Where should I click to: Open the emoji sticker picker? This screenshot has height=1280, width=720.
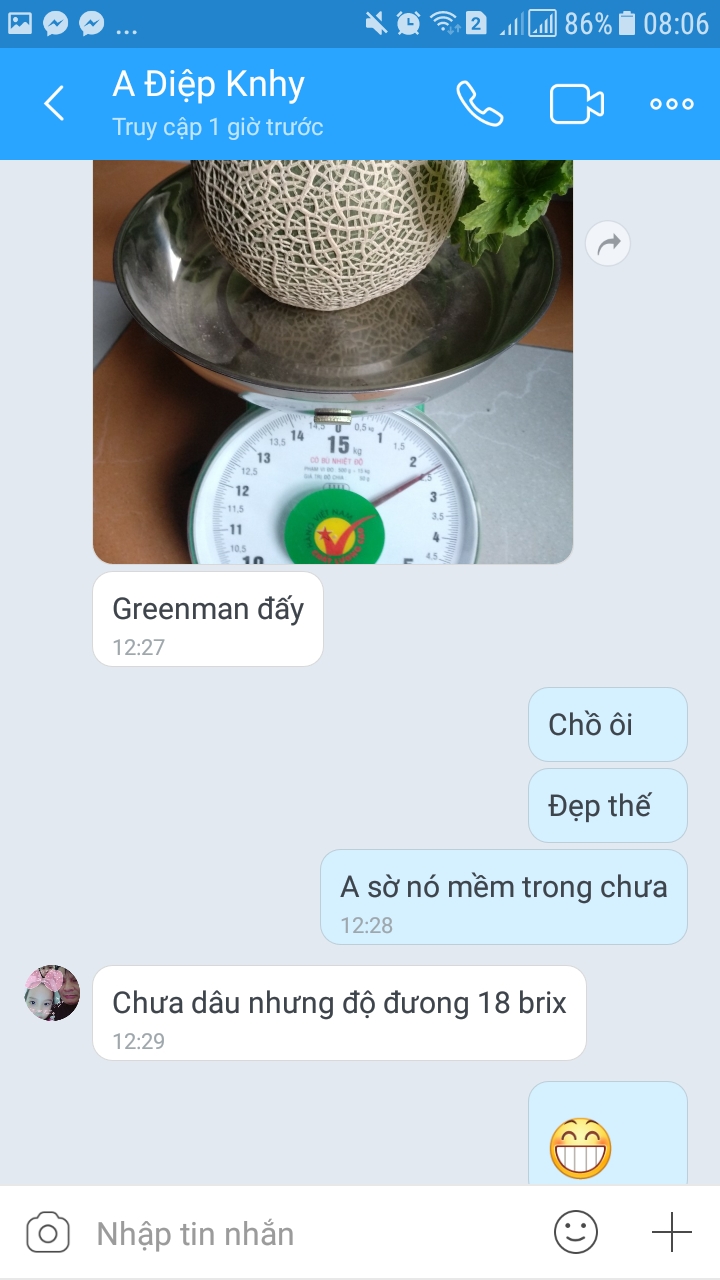click(x=576, y=1233)
